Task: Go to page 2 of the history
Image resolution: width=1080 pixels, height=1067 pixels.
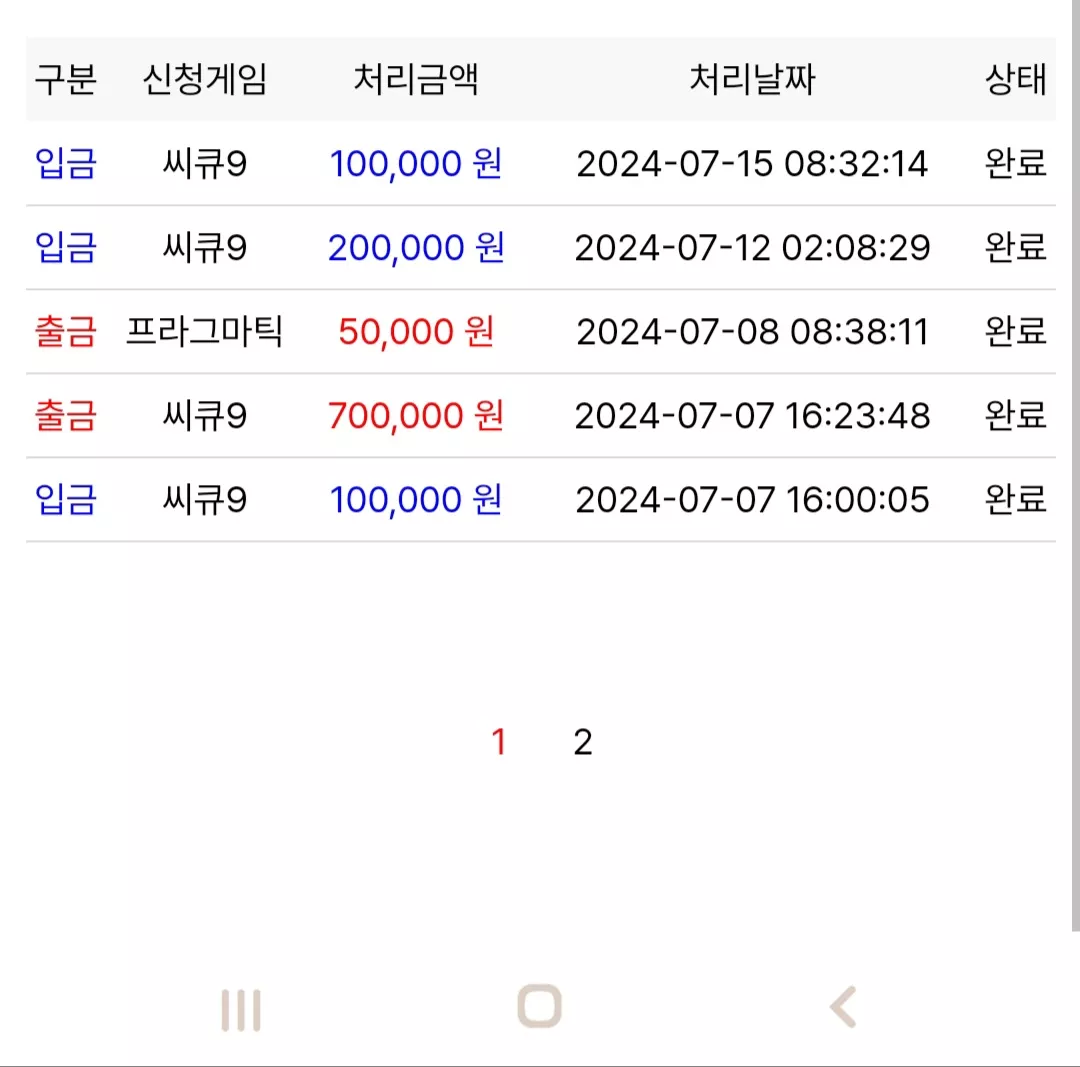Action: tap(583, 743)
